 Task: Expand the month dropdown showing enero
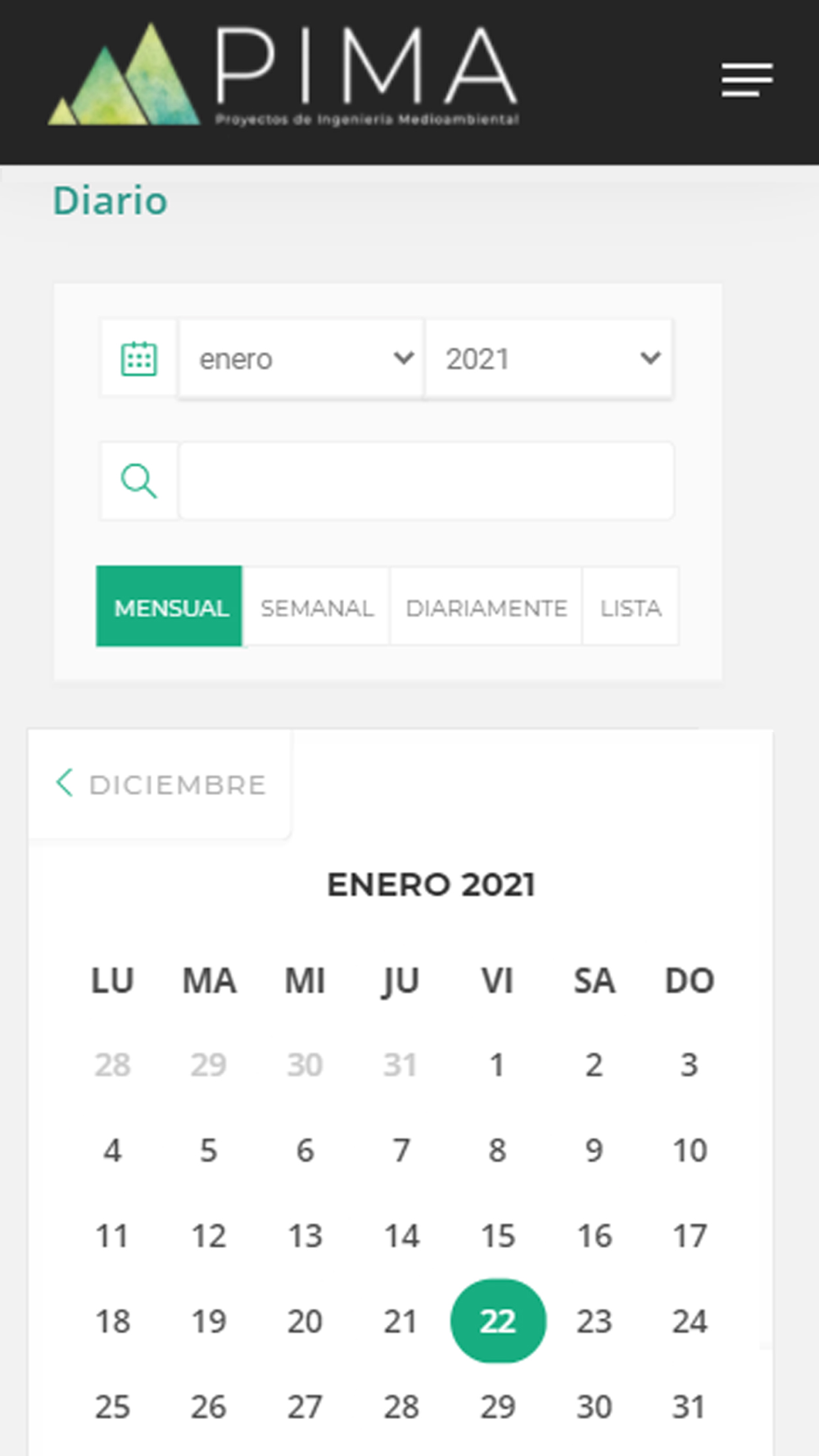[301, 359]
